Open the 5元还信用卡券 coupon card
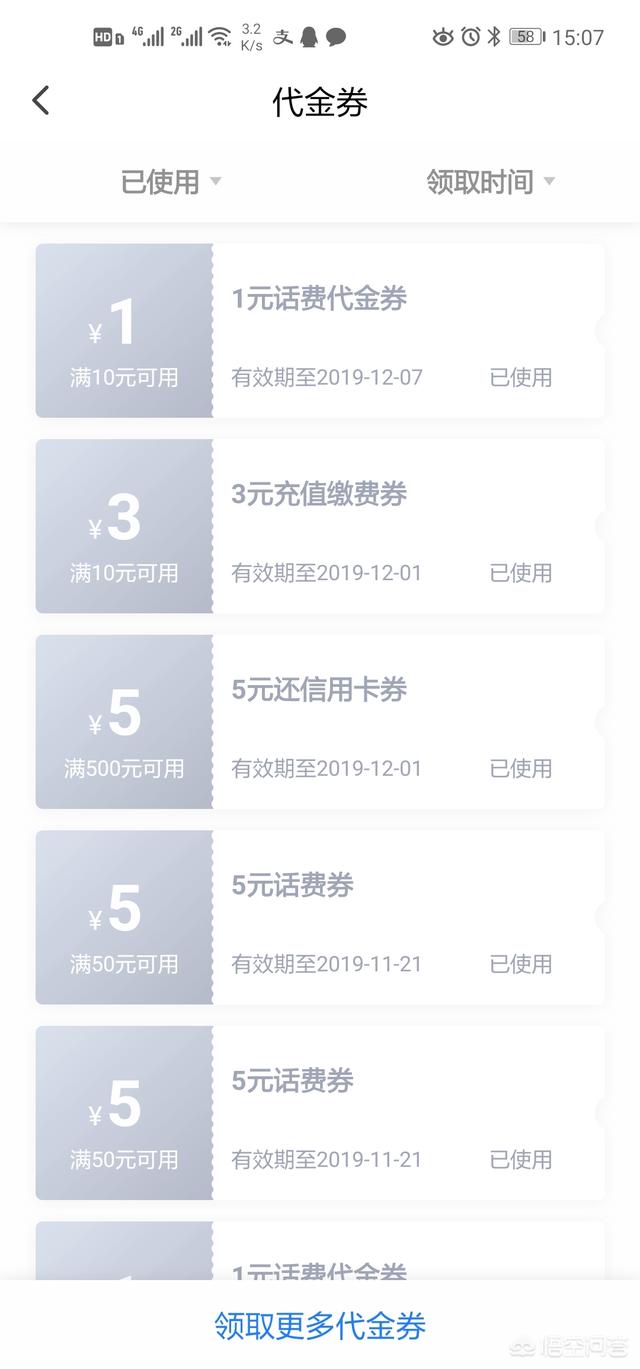 coord(320,722)
